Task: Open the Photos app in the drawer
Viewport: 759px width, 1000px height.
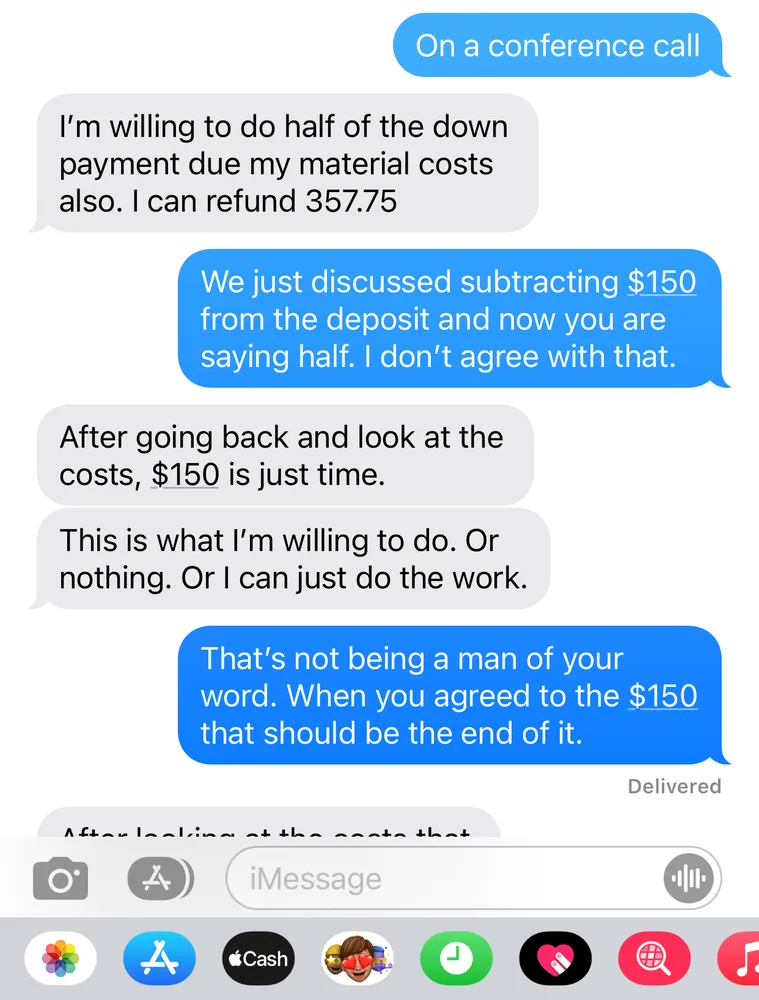Action: [x=60, y=959]
